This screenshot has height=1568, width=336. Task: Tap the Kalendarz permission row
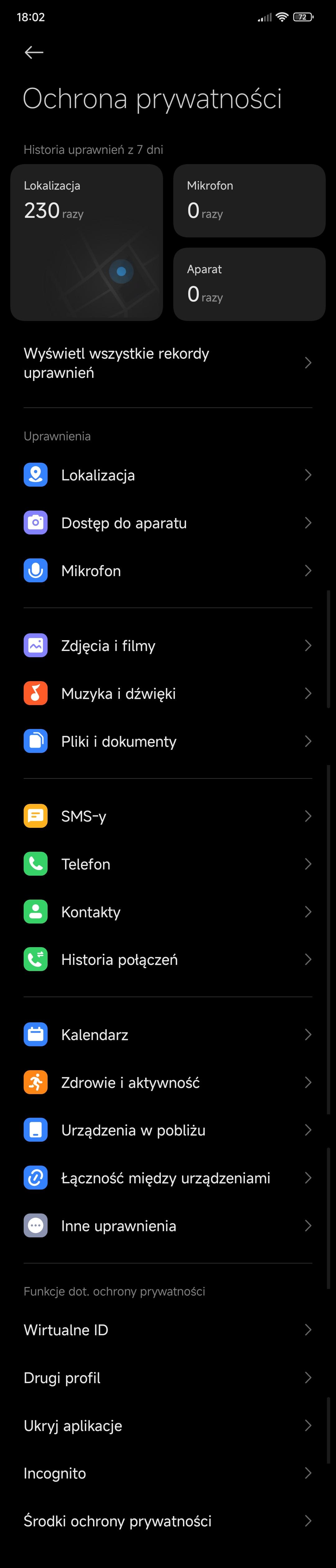point(168,1034)
